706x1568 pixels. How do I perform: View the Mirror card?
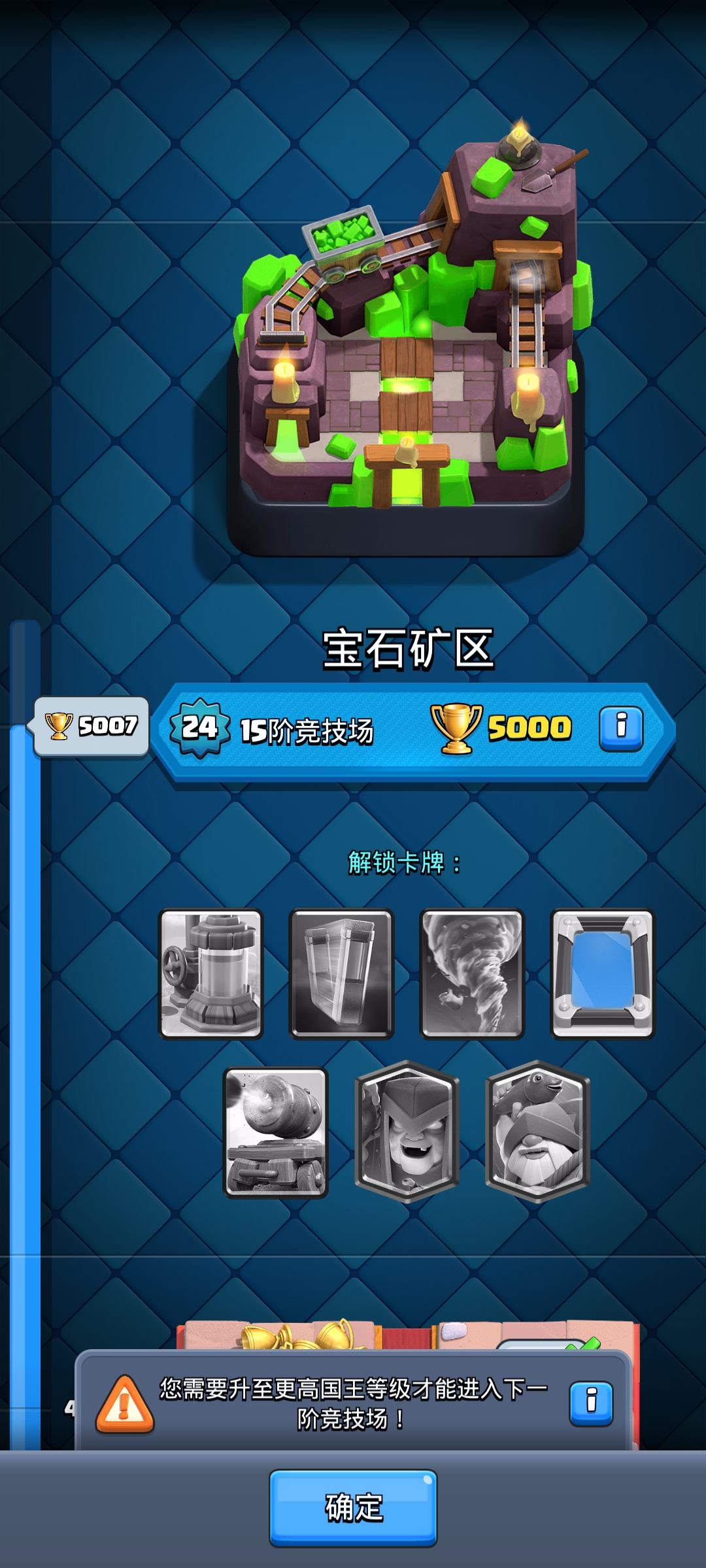click(x=603, y=973)
